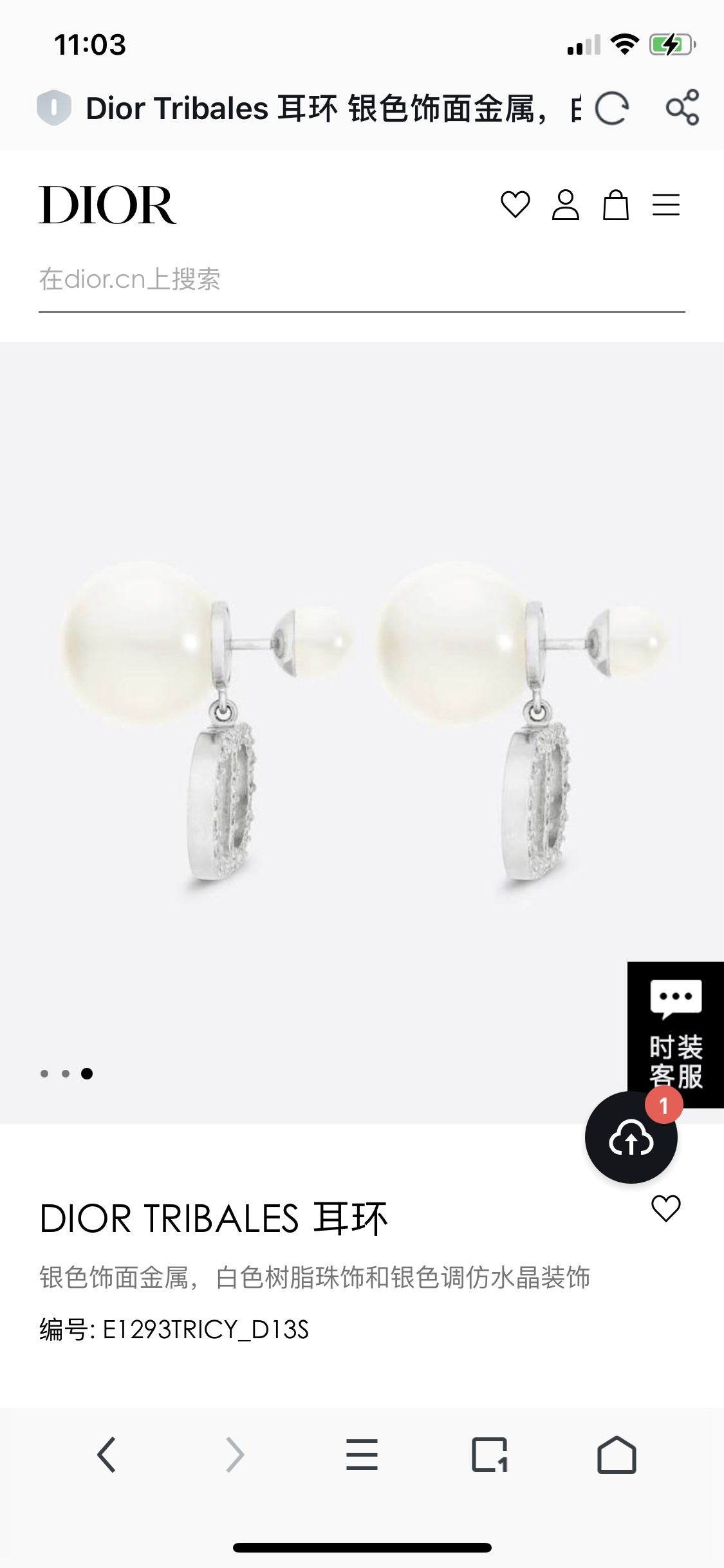Tap the dior.cn search field

360,279
